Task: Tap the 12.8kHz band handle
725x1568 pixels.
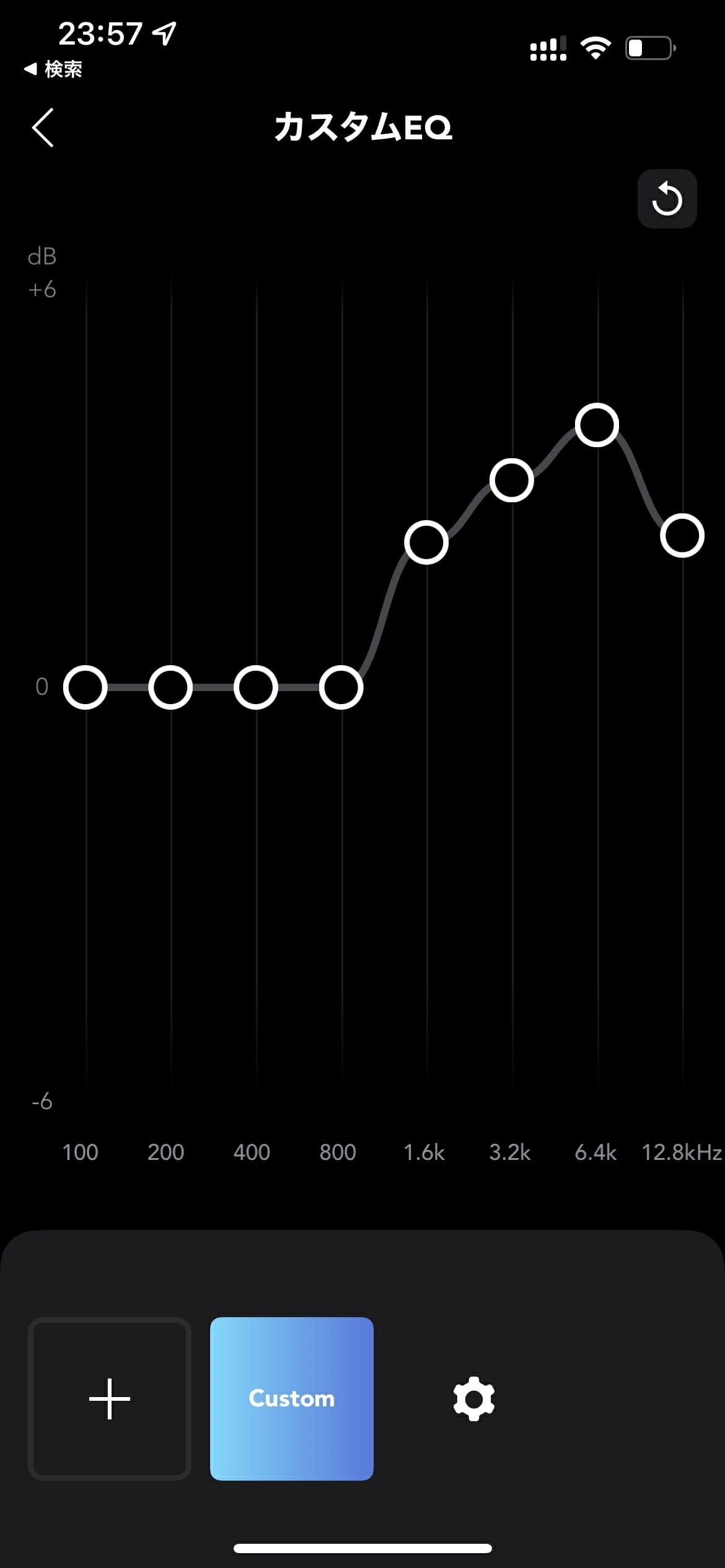Action: (x=682, y=536)
